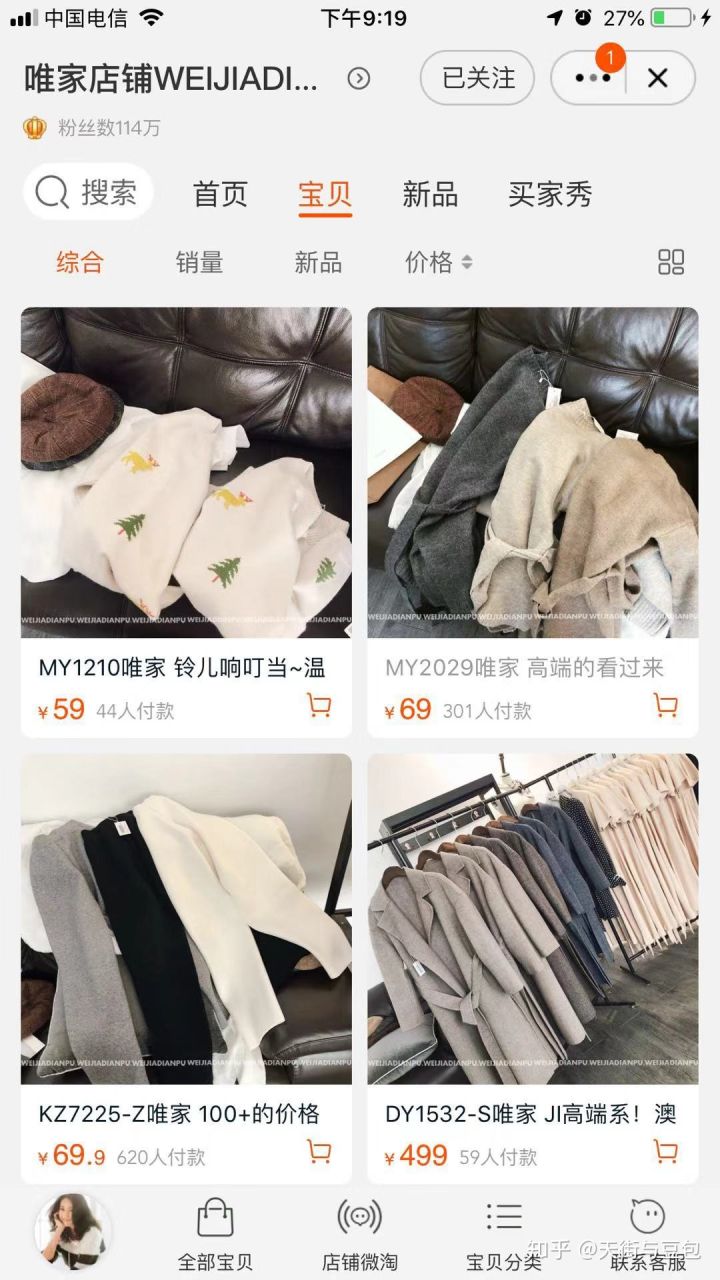Switch to the 新品 tab
Image resolution: width=720 pixels, height=1280 pixels.
tap(429, 195)
